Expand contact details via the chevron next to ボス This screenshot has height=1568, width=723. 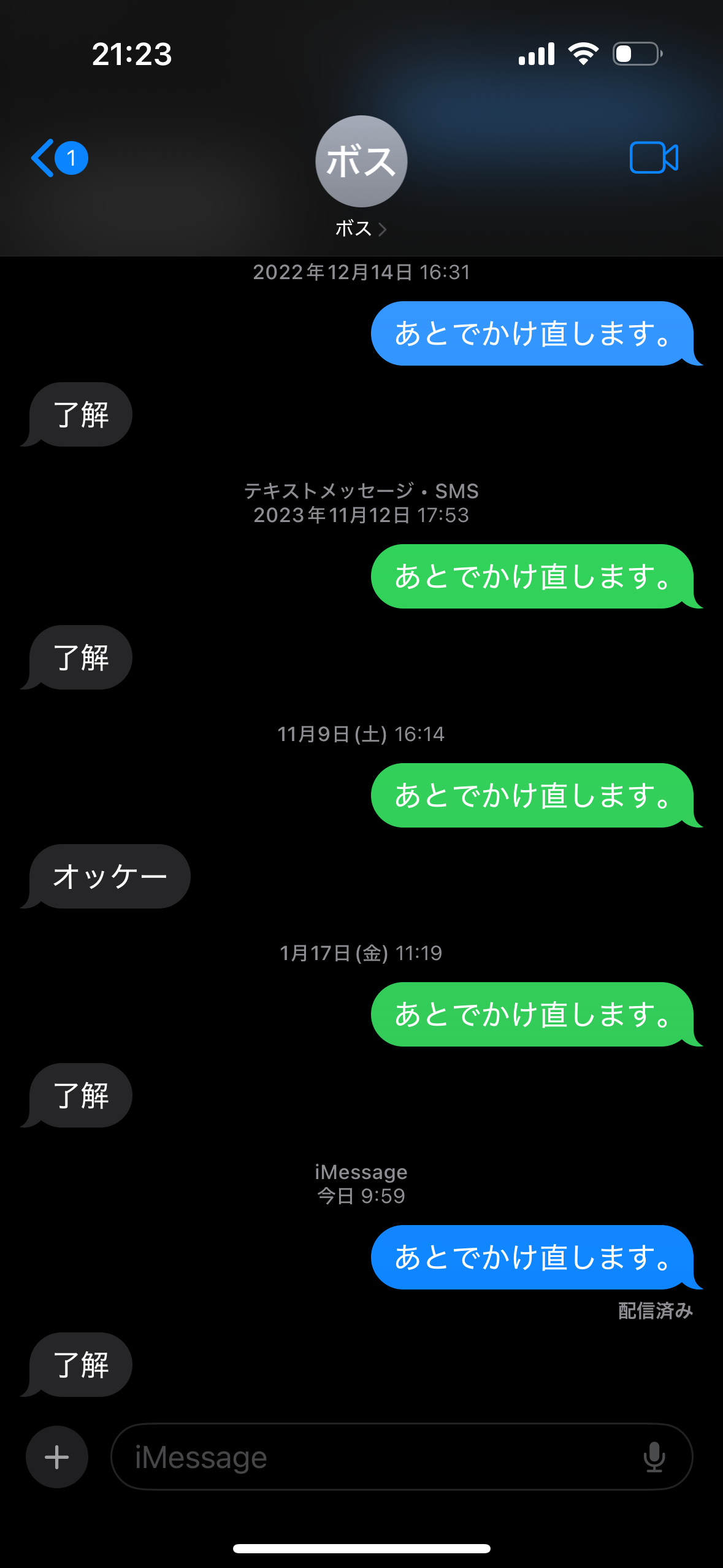pyautogui.click(x=384, y=228)
